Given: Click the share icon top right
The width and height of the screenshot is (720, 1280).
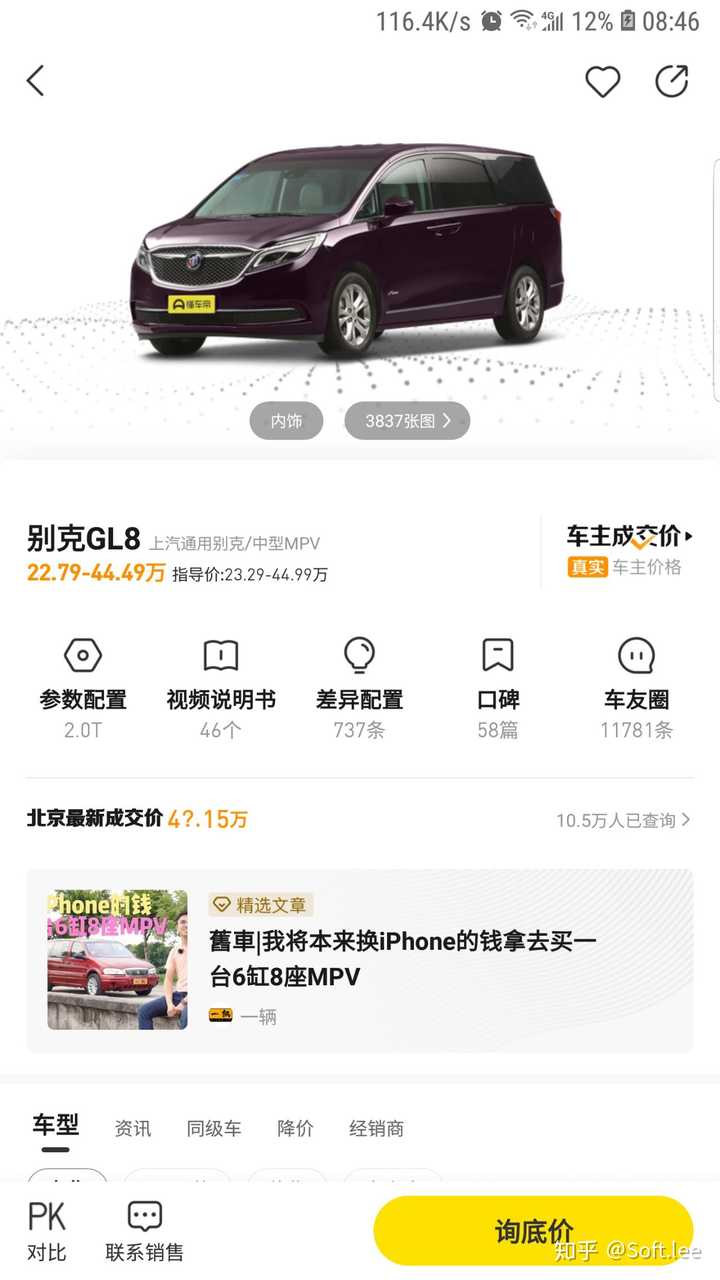Looking at the screenshot, I should (673, 82).
